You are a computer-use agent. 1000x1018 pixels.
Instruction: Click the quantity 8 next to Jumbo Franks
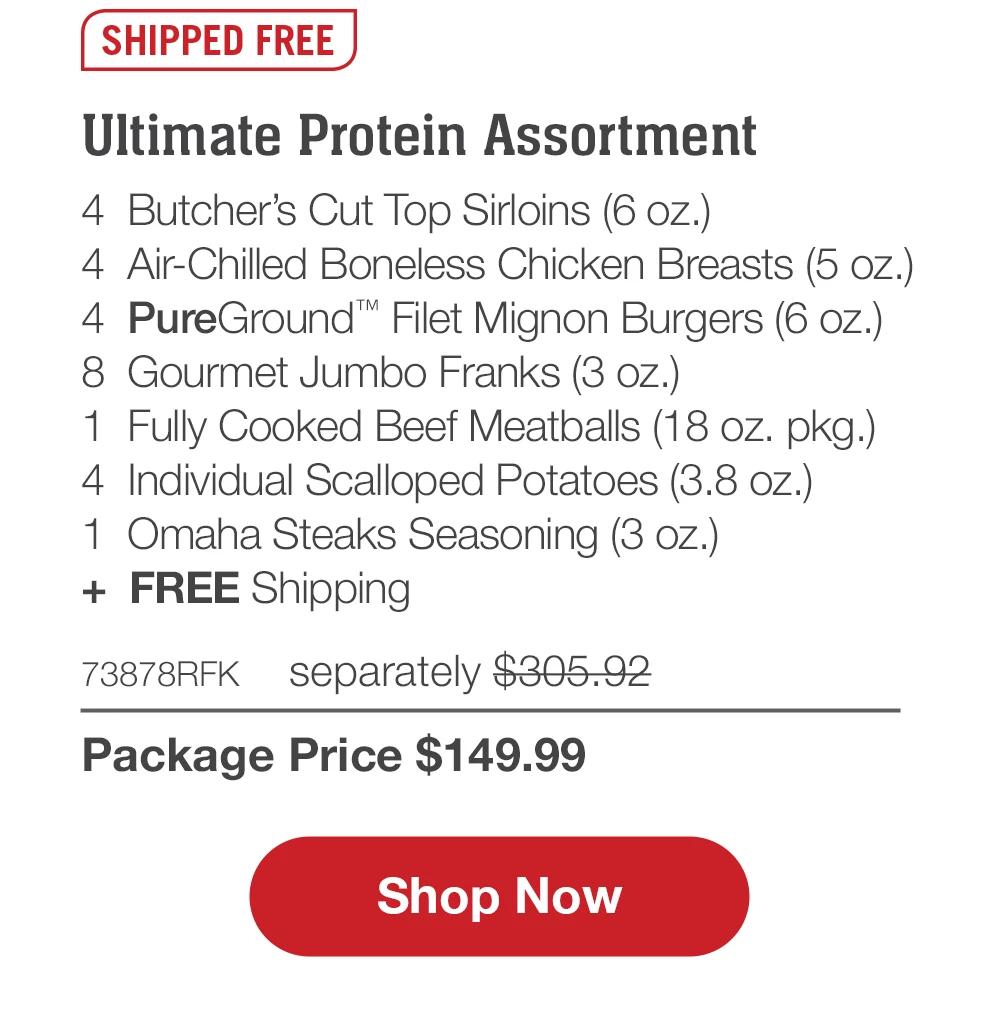click(x=96, y=373)
